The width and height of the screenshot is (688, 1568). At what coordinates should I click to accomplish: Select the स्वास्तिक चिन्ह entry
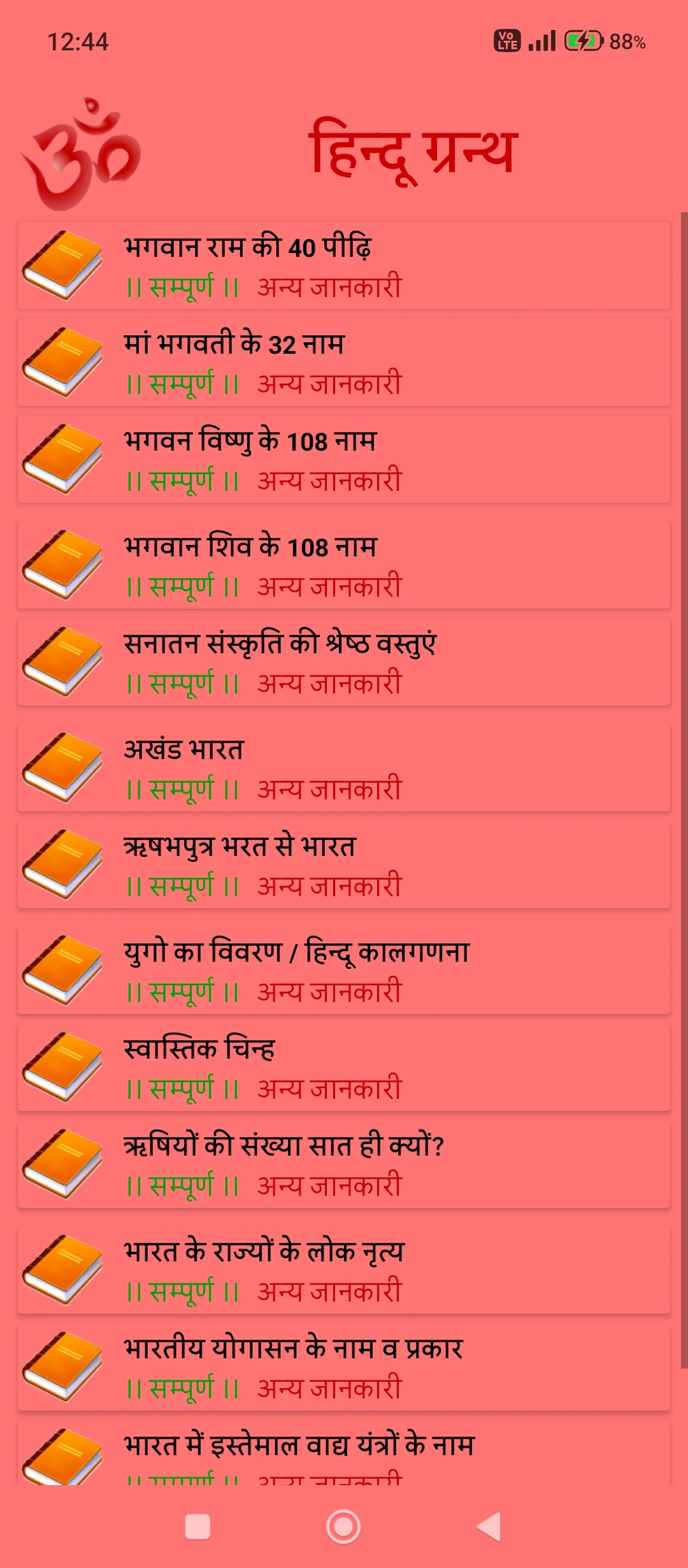[x=344, y=1068]
